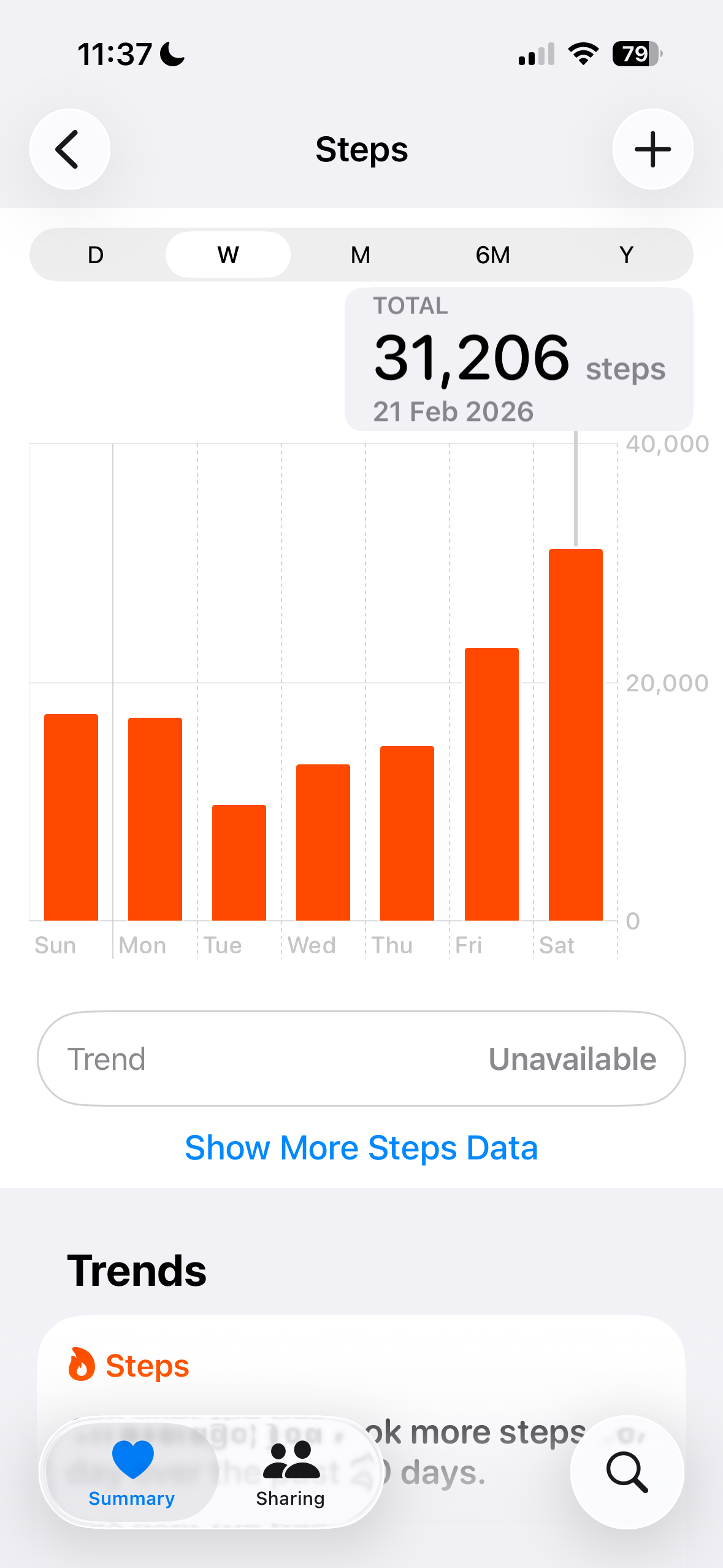Toggle the Trend Unavailable button

pyautogui.click(x=361, y=1059)
